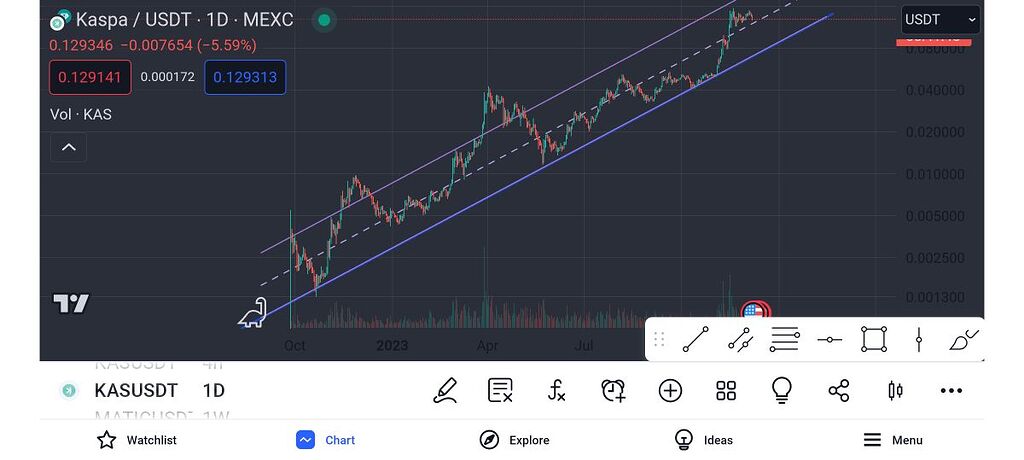Open the USDT currency dropdown

tap(940, 19)
